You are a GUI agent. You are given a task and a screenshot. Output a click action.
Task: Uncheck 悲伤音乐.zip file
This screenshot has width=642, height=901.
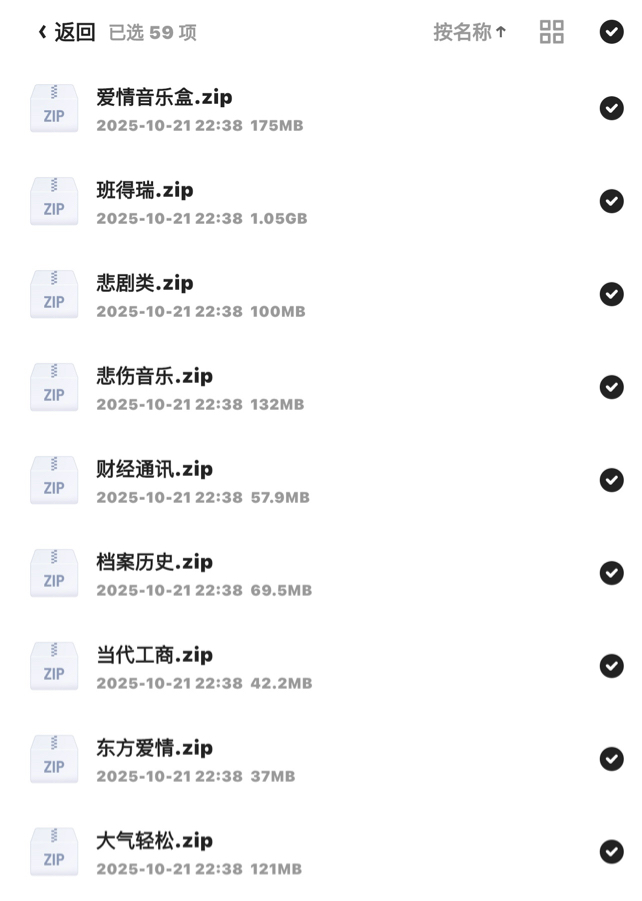pyautogui.click(x=611, y=388)
